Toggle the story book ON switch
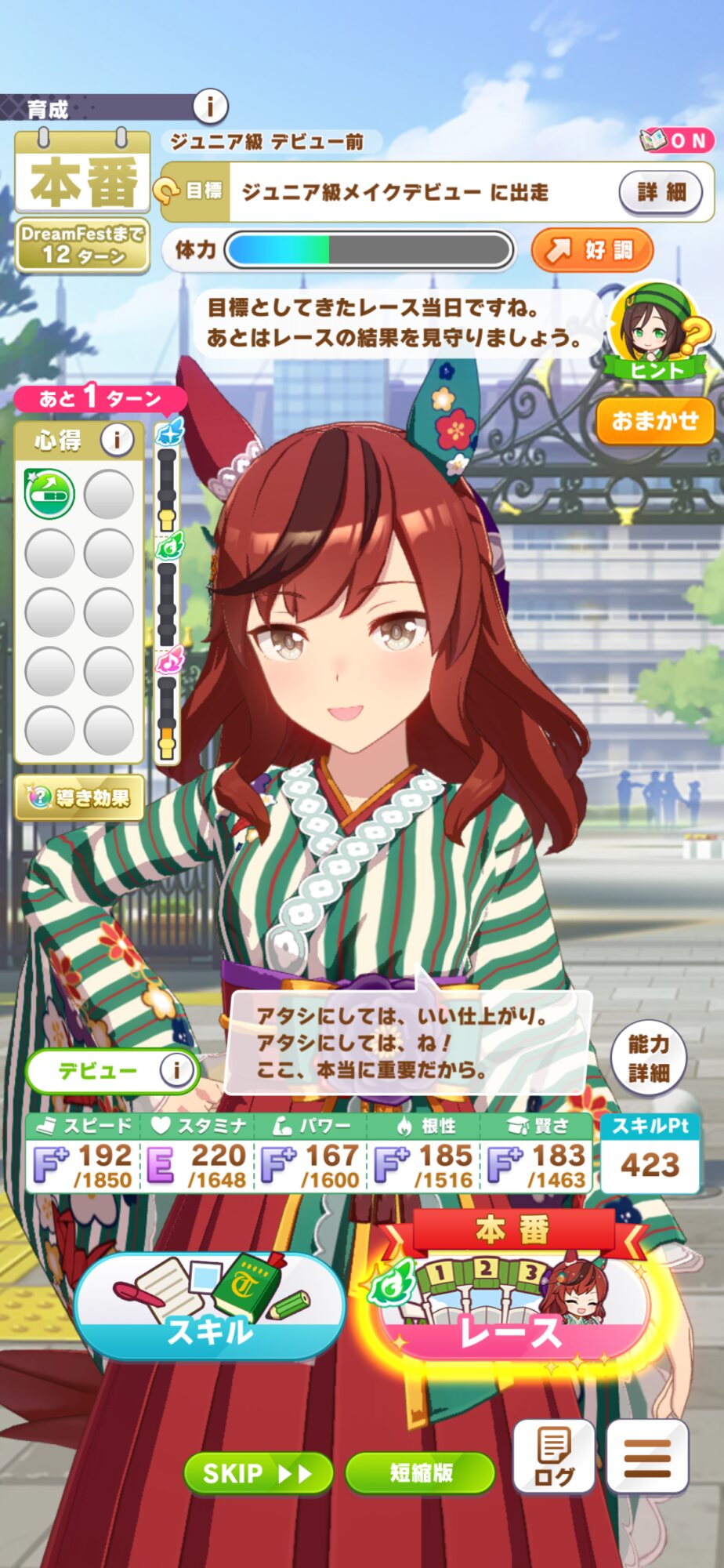The image size is (724, 1568). (677, 140)
